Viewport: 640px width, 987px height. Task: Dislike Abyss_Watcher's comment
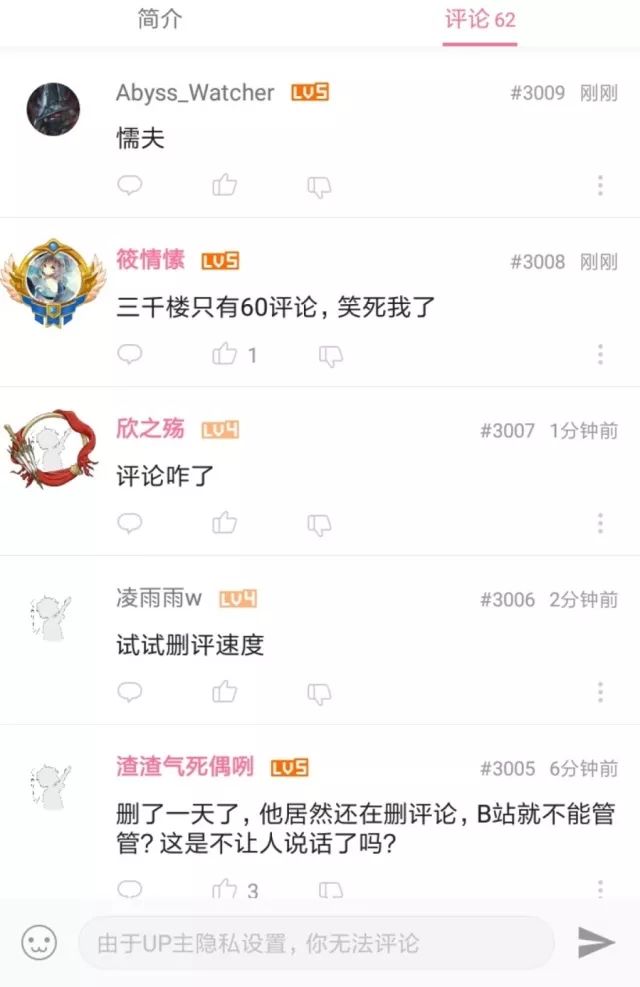point(319,186)
